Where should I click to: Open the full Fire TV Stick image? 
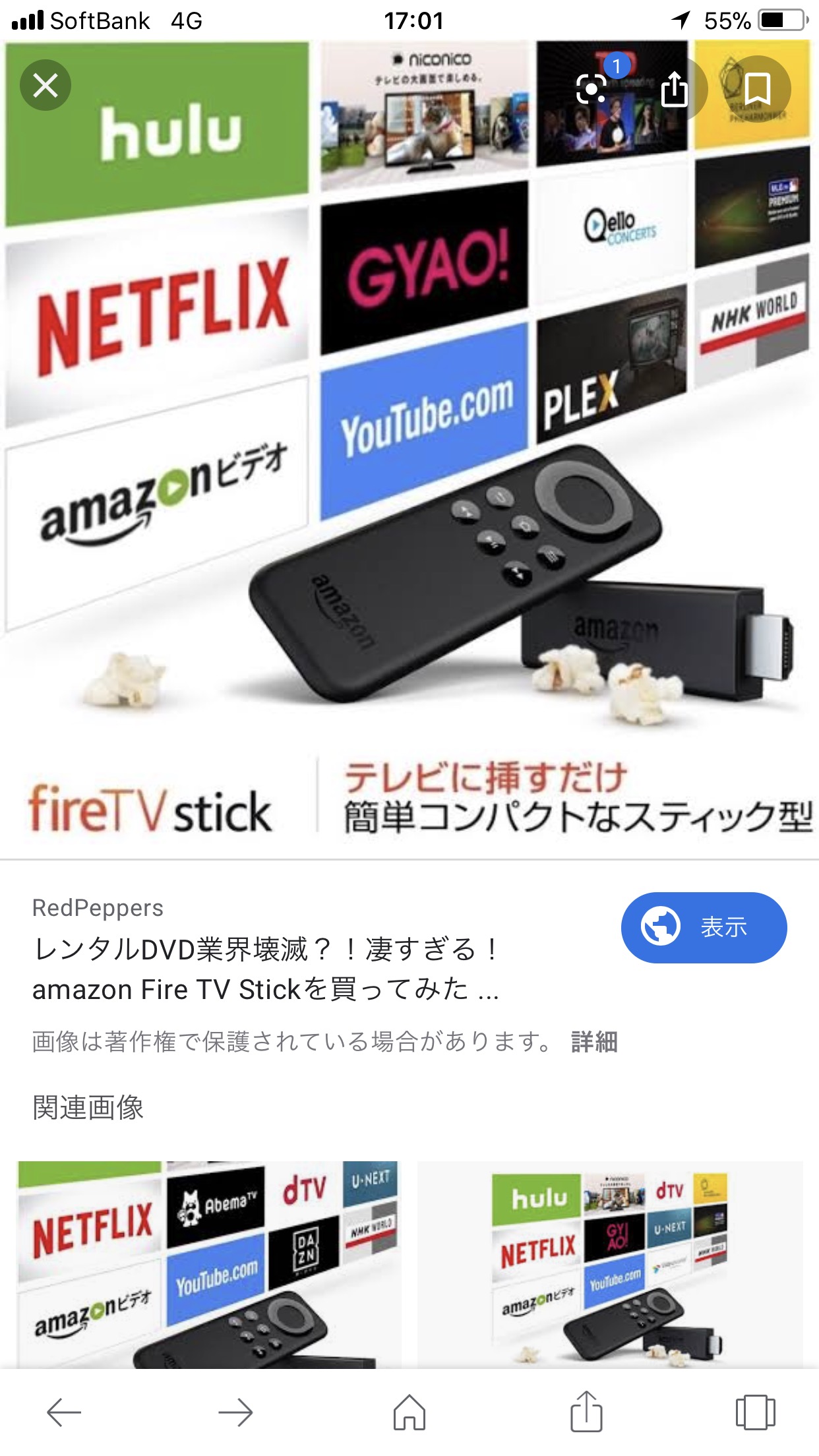[x=409, y=448]
